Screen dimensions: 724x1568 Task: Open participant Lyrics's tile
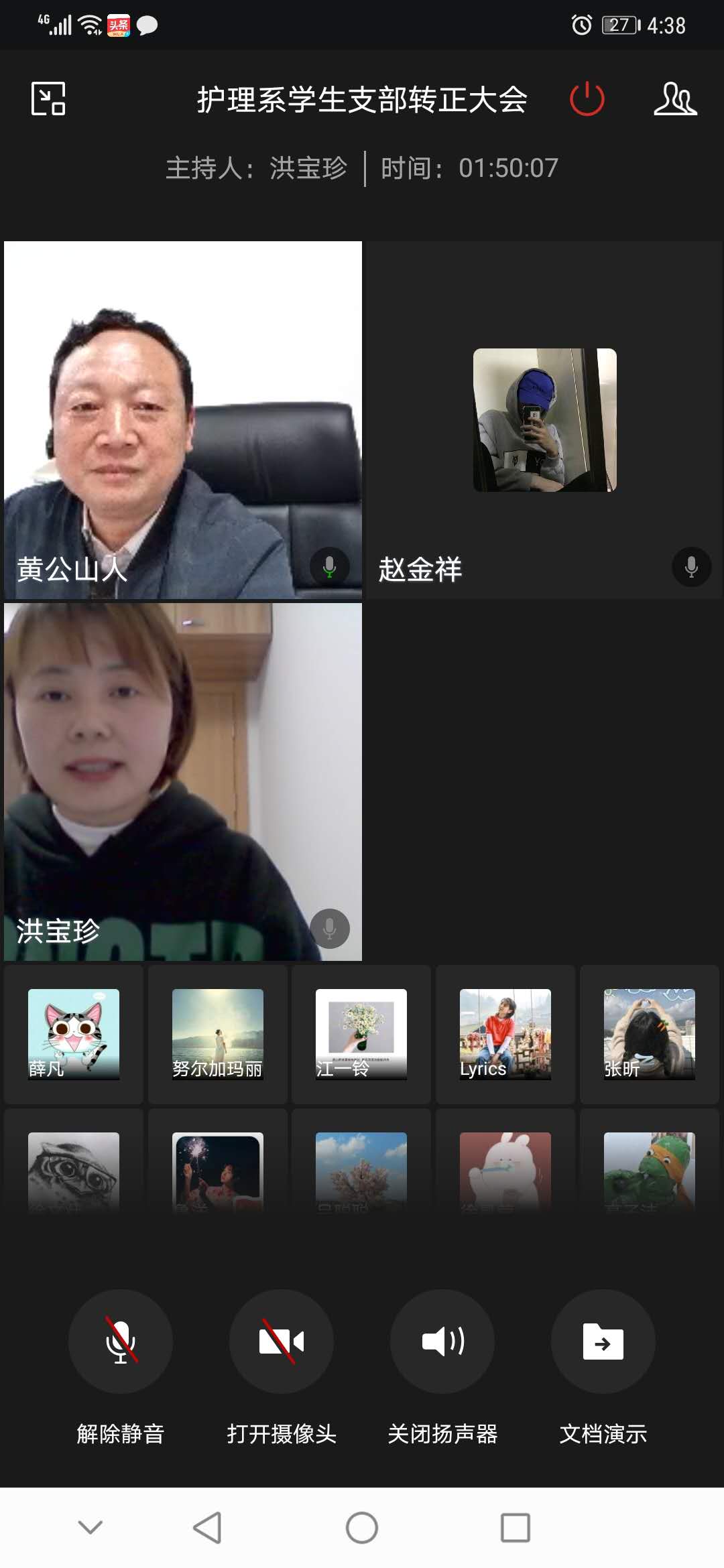tap(505, 1034)
